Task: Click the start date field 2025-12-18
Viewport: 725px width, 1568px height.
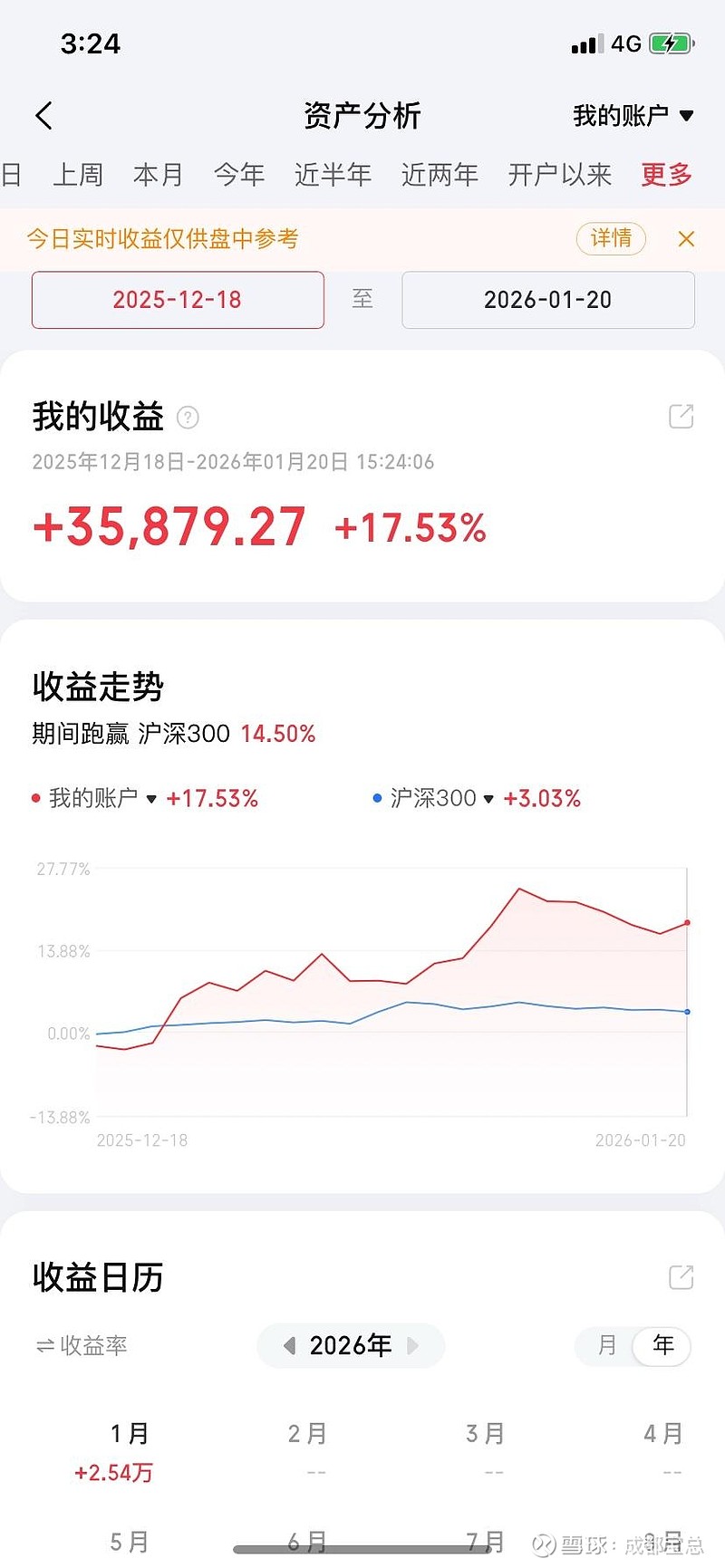Action: (178, 300)
